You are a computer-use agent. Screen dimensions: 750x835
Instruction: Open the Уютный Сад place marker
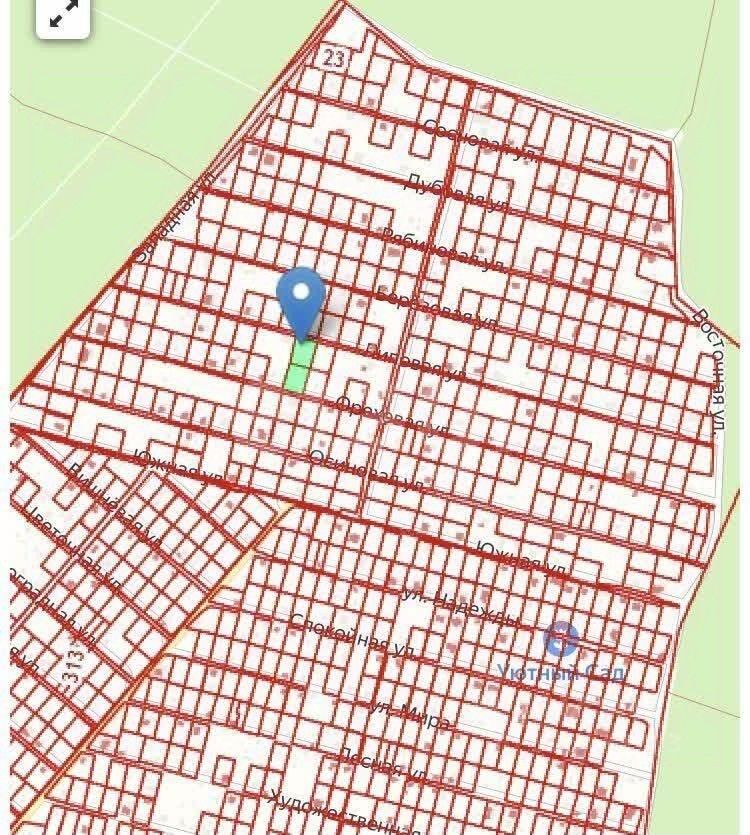point(561,639)
